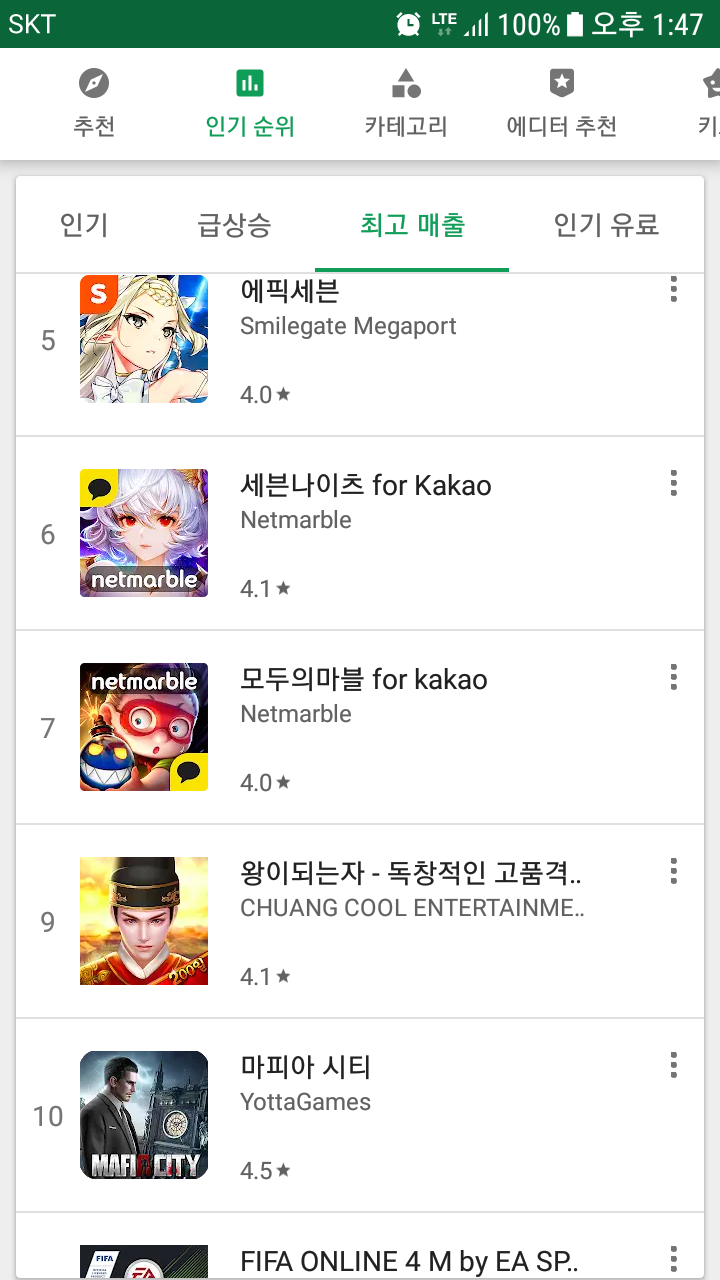The height and width of the screenshot is (1280, 720).
Task: Select the 최고 매출 tab
Action: 412,225
